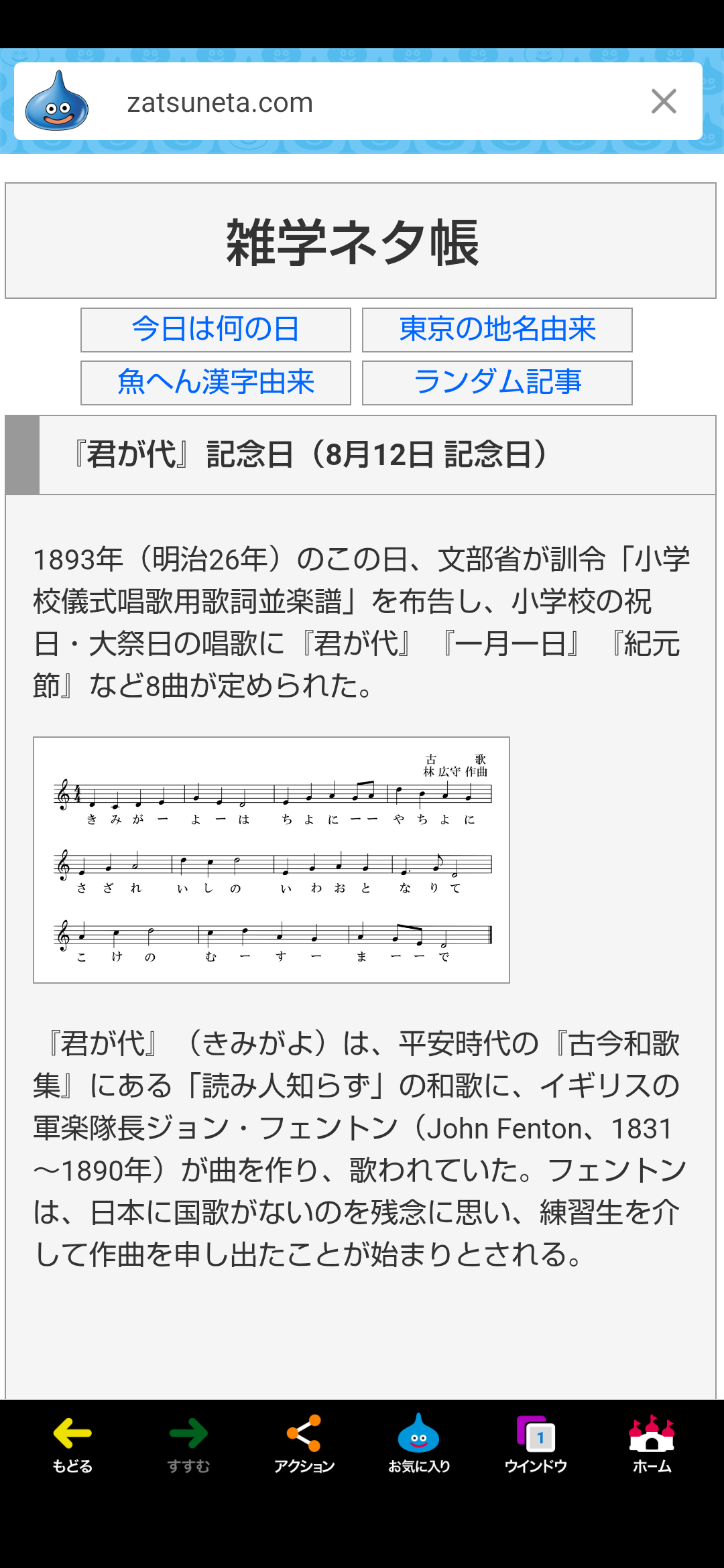Go to the ホーム page

652,1444
